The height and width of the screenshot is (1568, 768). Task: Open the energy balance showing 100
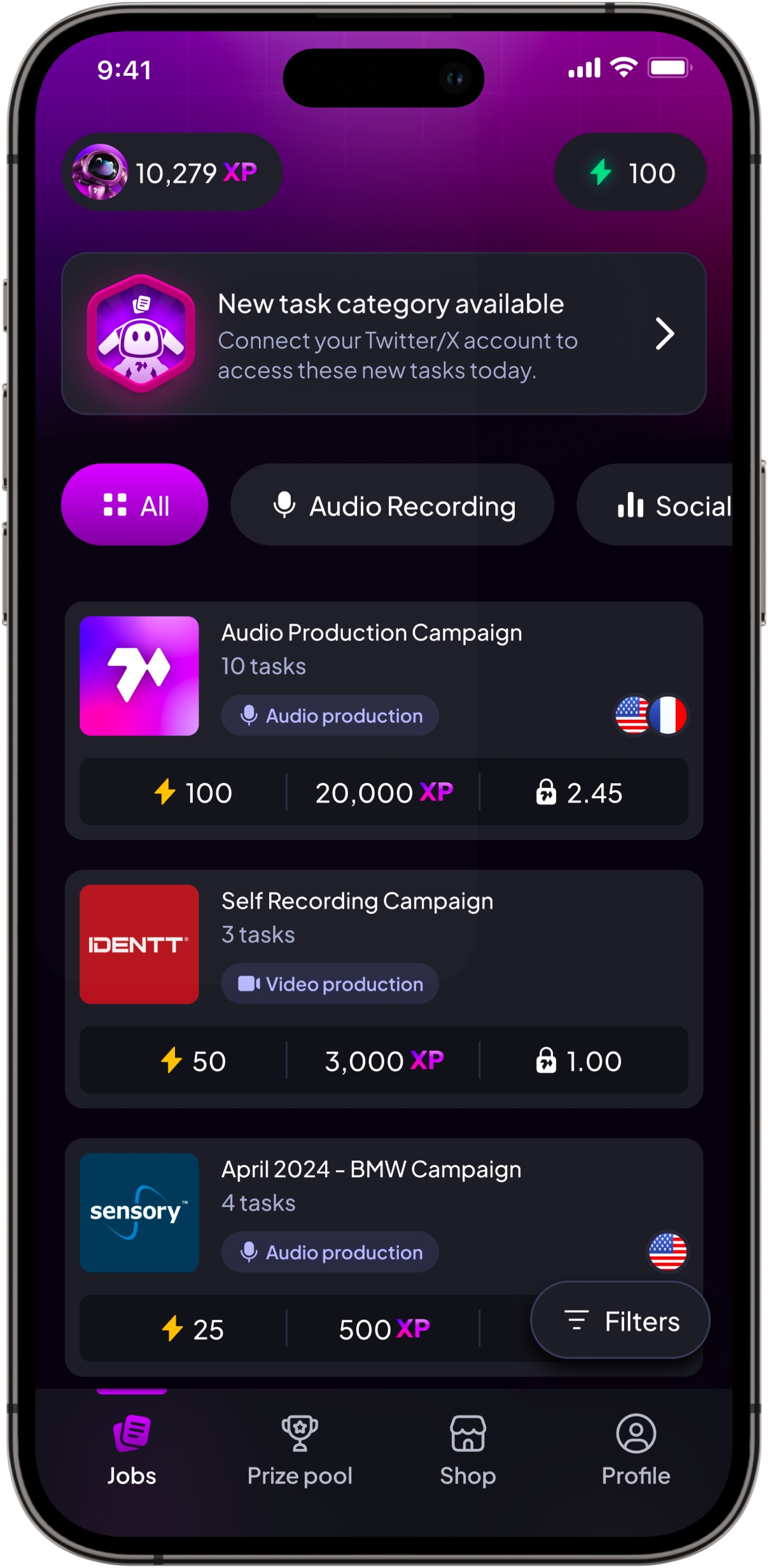(x=630, y=172)
